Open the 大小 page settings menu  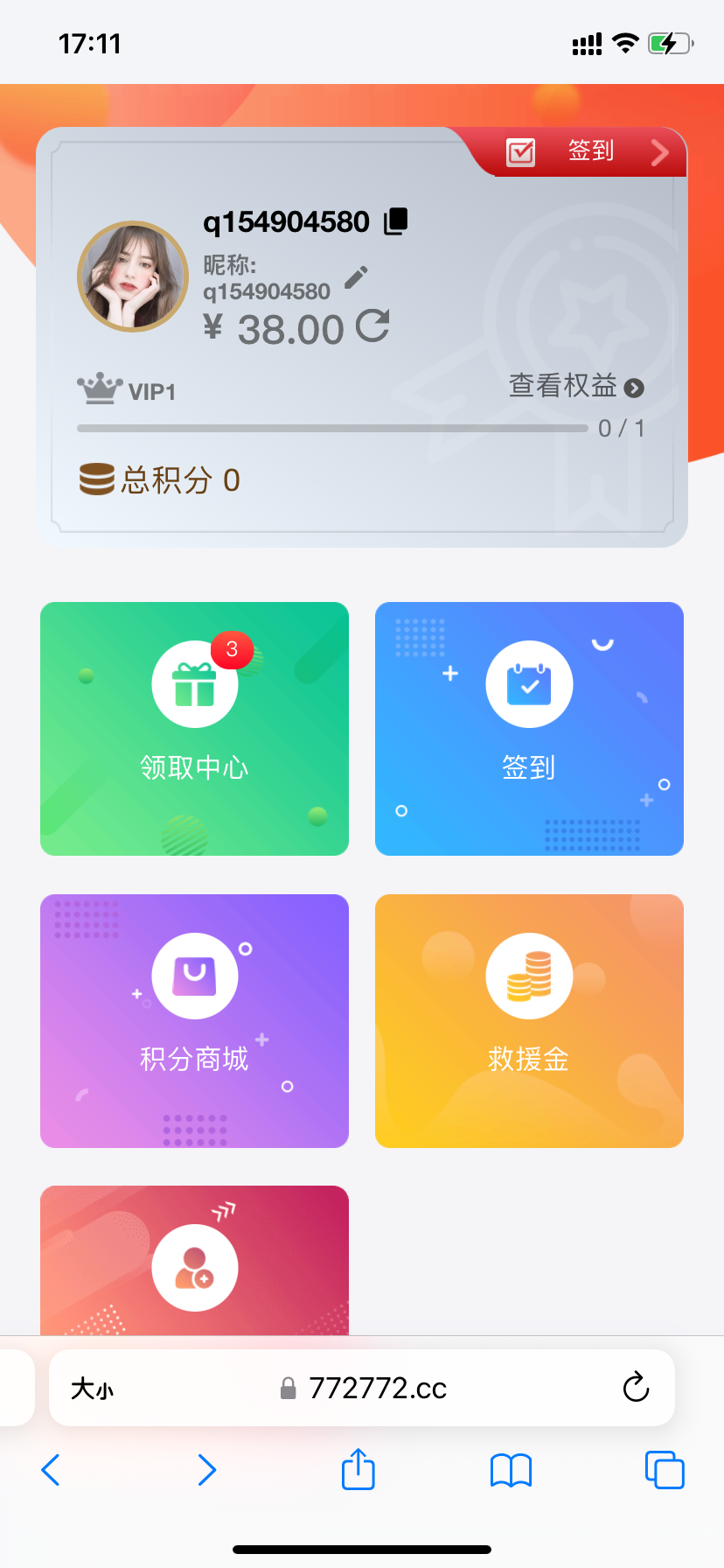(92, 1389)
